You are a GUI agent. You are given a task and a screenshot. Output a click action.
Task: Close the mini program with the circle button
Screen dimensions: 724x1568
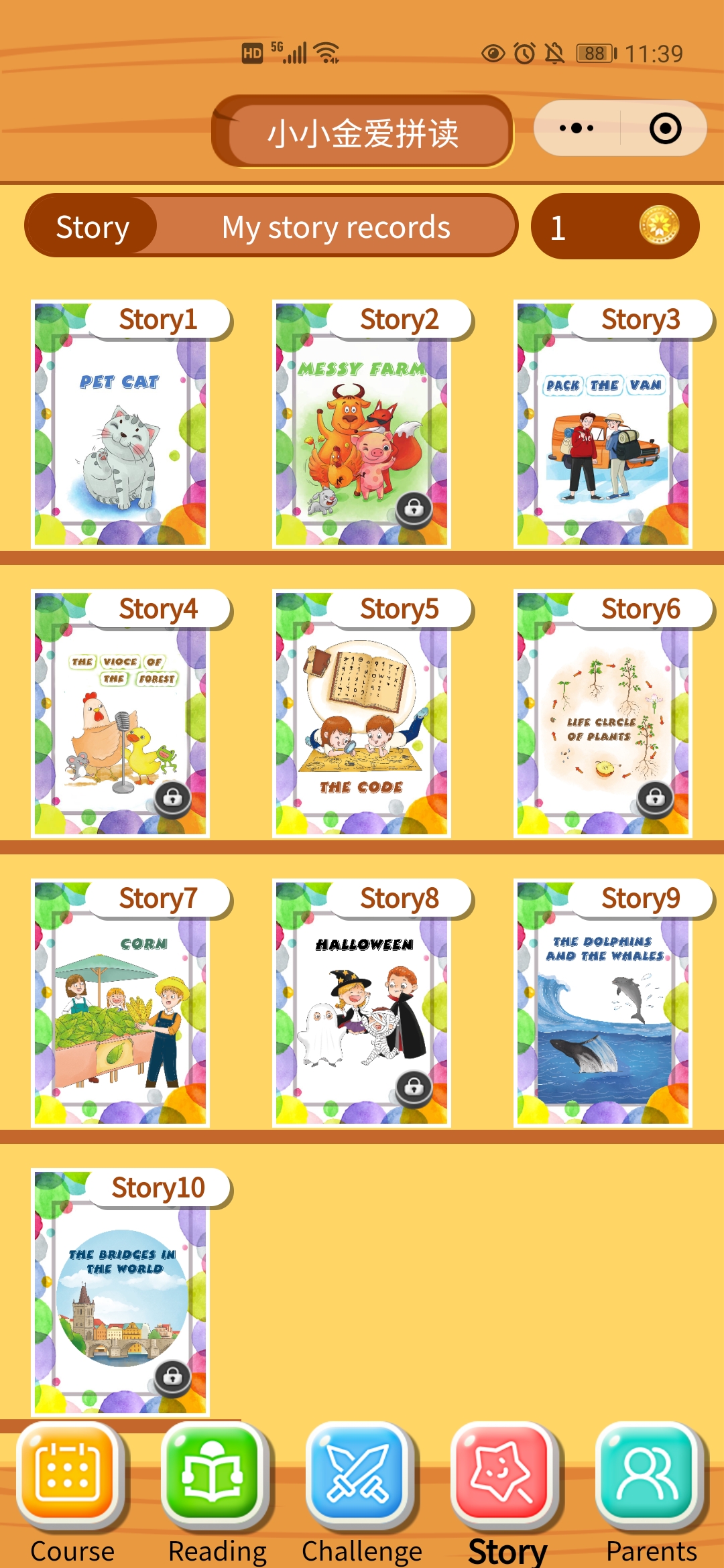[x=665, y=128]
